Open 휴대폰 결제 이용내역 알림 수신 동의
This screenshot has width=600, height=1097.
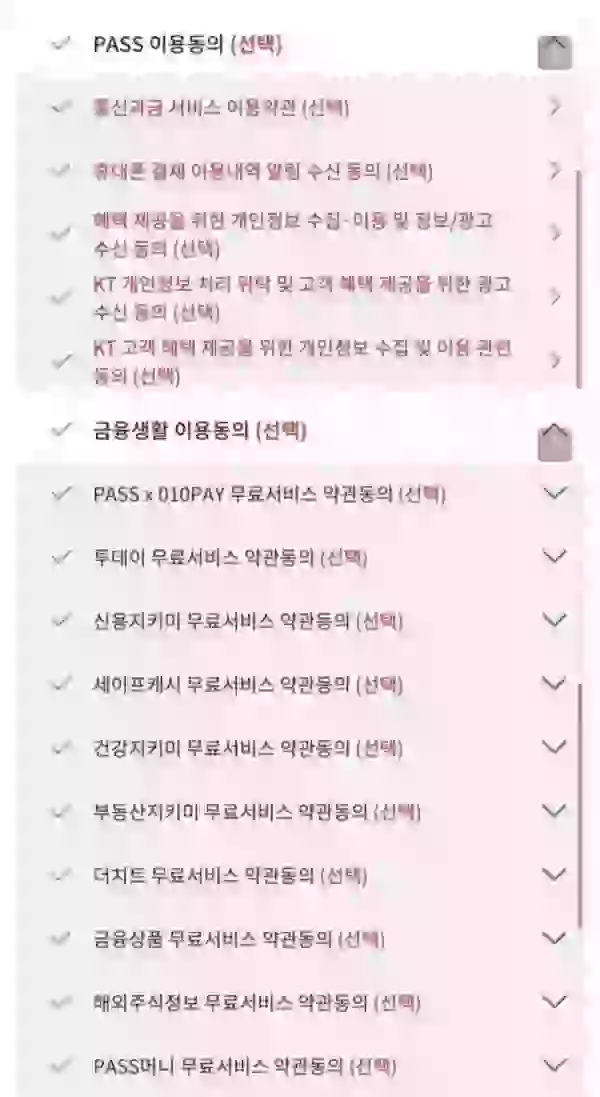(556, 170)
